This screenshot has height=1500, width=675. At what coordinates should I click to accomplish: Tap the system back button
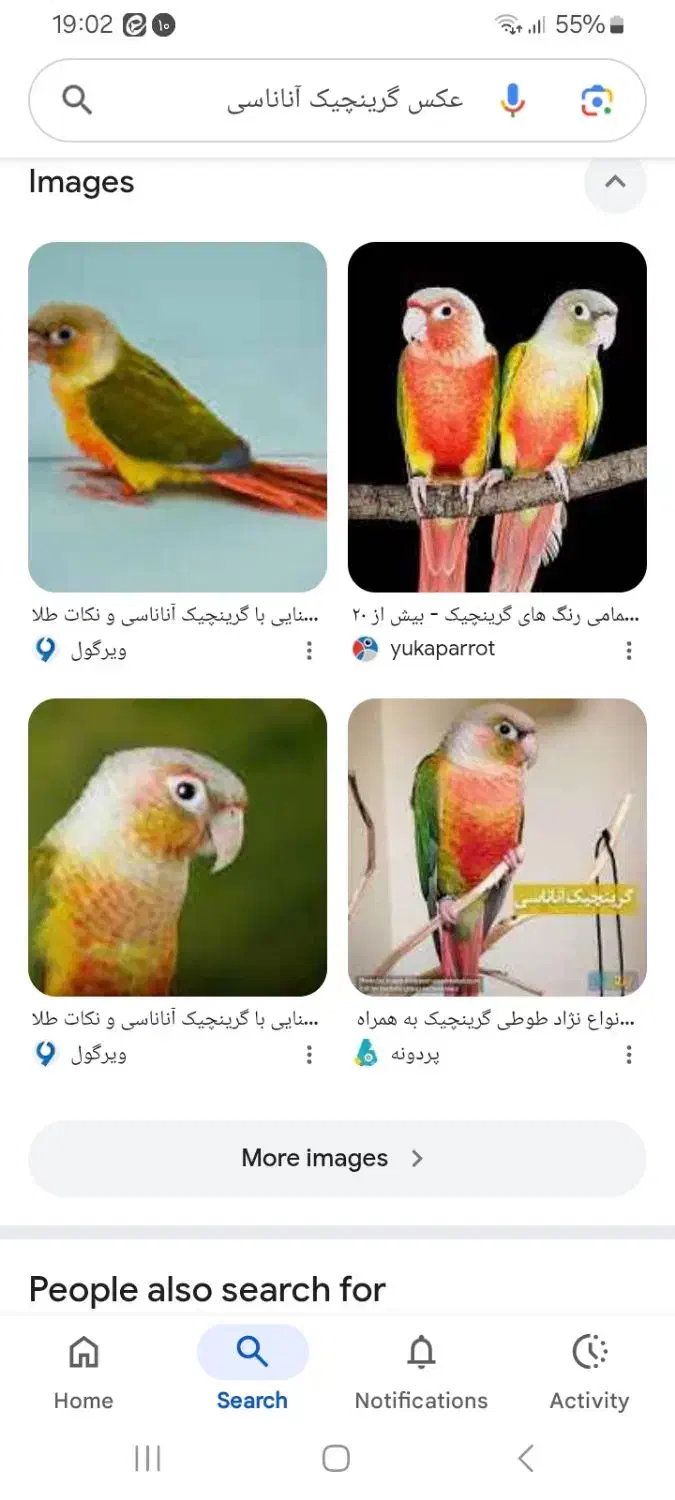click(x=526, y=1458)
